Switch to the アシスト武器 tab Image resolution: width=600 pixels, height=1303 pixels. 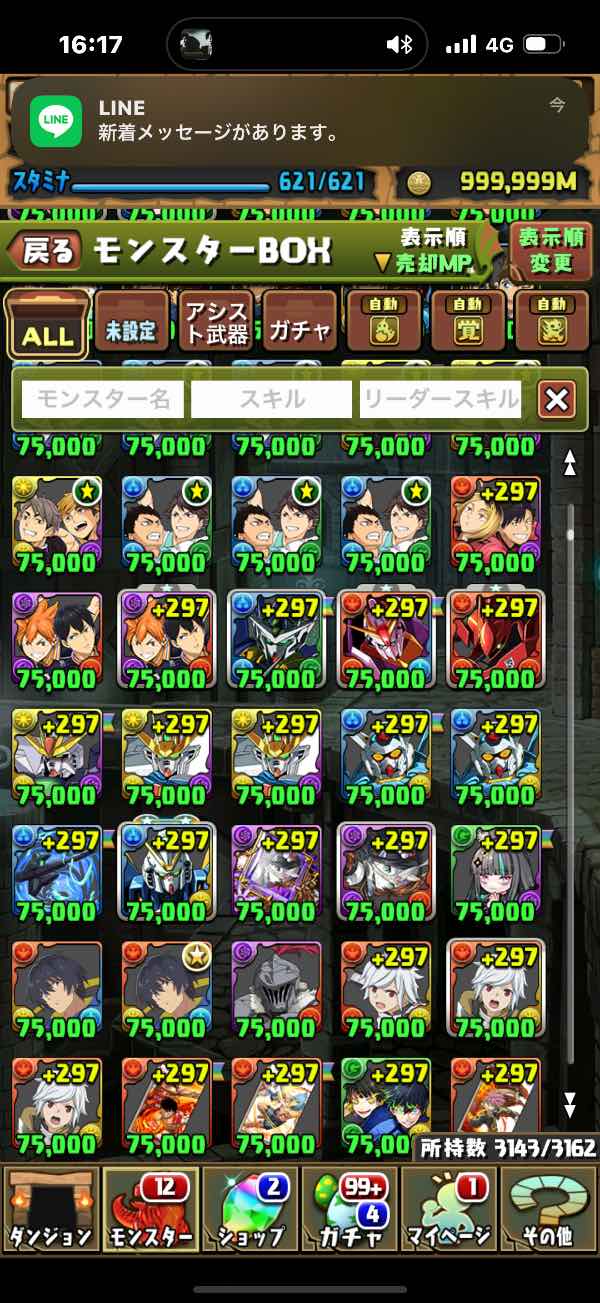pos(216,325)
